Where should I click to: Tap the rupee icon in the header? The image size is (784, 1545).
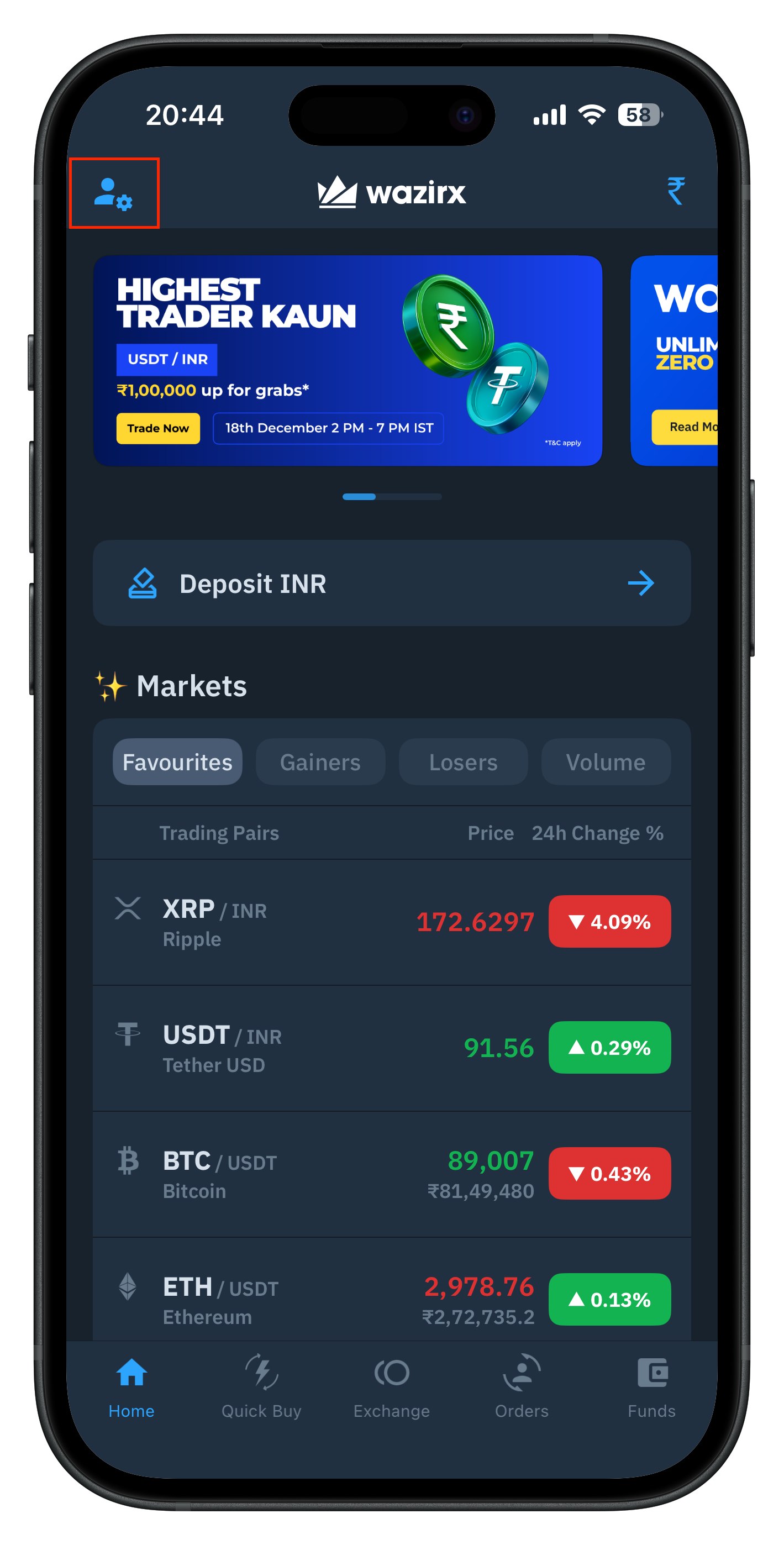pyautogui.click(x=675, y=191)
